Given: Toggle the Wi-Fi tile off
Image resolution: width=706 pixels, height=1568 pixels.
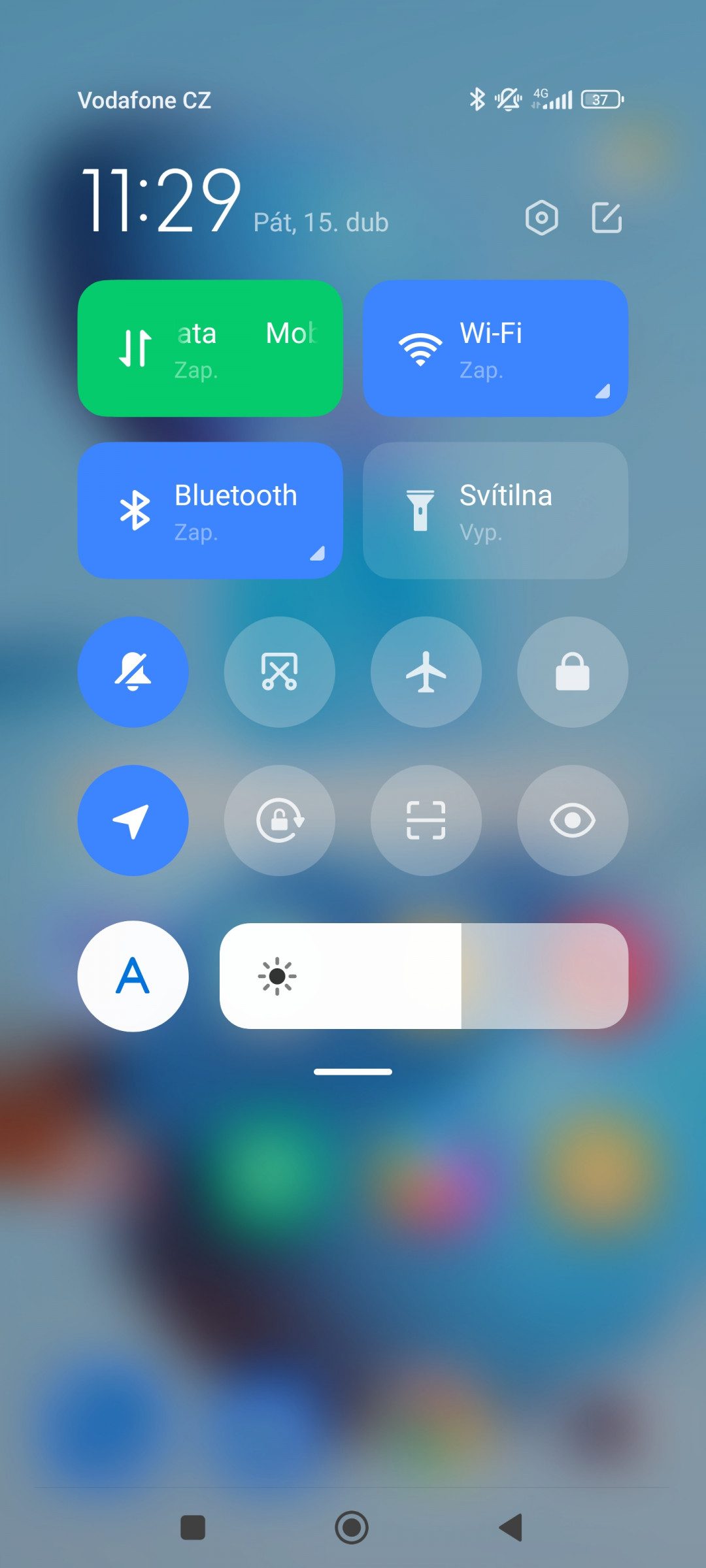Looking at the screenshot, I should point(496,348).
